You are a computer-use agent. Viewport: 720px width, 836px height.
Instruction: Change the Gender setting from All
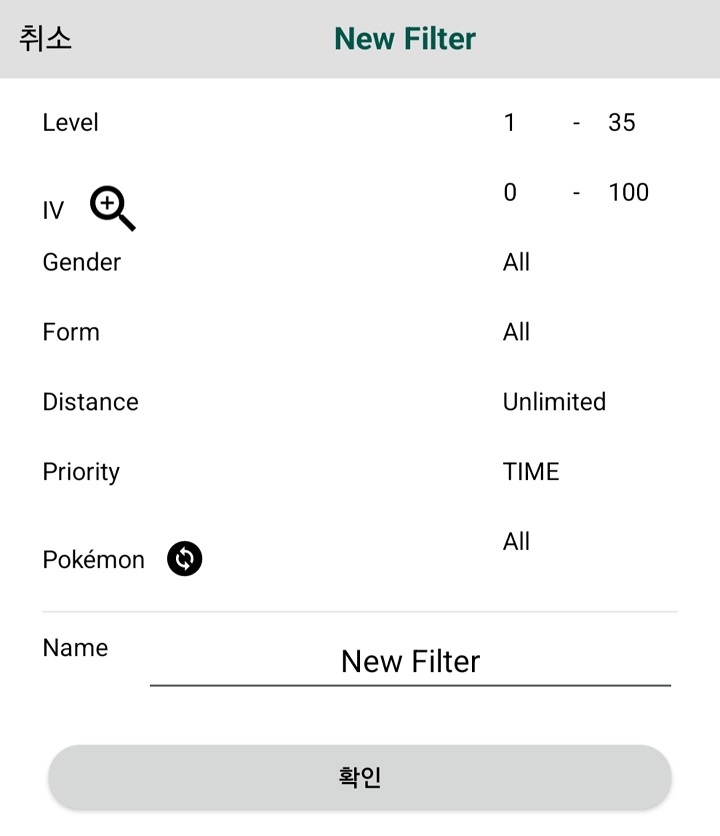tap(517, 262)
